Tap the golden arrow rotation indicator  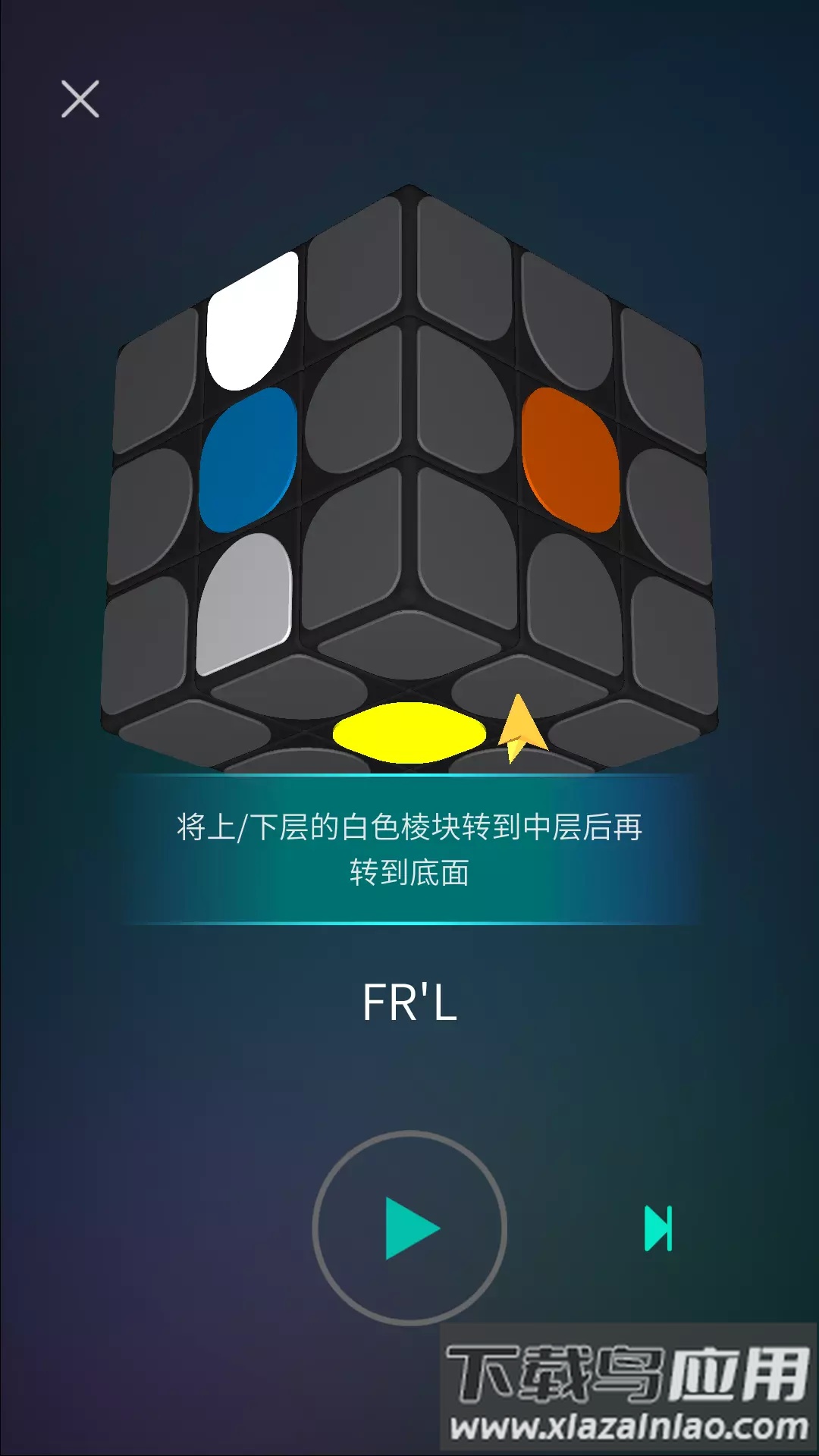[523, 728]
